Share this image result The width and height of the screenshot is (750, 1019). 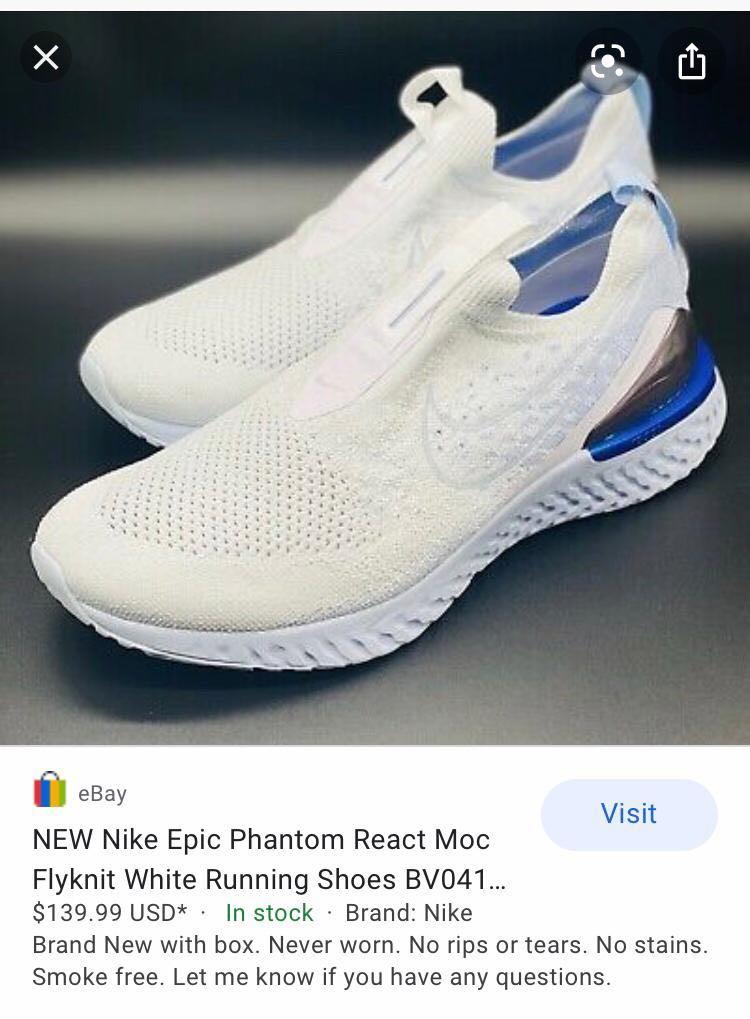tap(691, 62)
